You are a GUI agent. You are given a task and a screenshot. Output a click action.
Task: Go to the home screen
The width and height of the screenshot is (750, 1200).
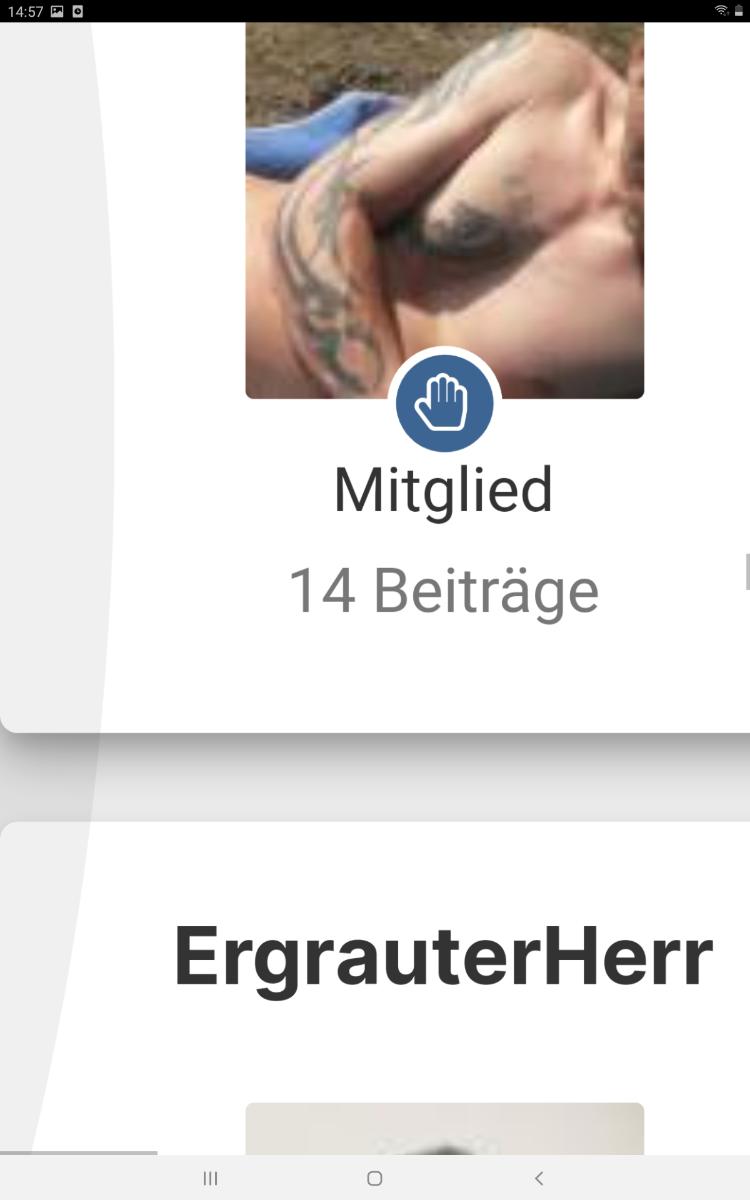tap(374, 1178)
